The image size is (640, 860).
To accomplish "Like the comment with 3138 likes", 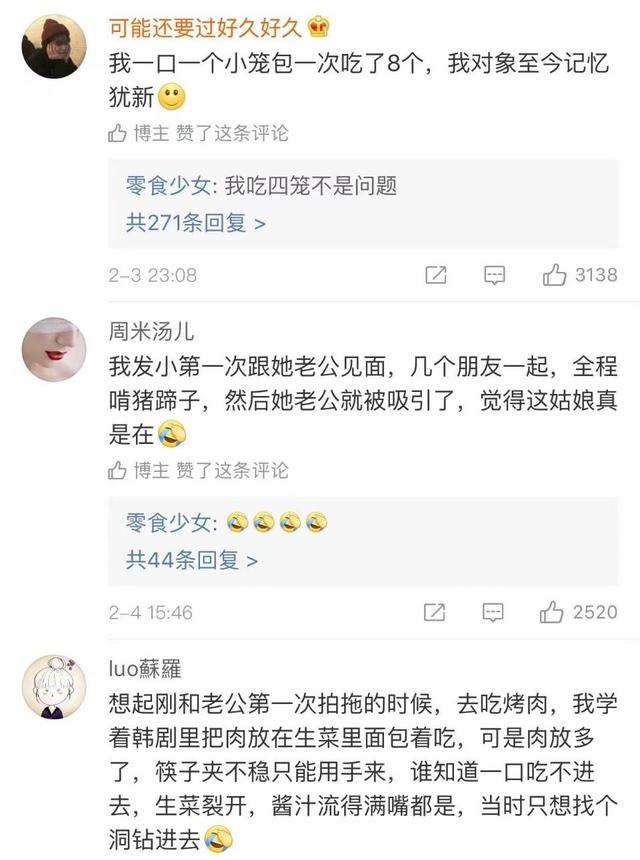I will tap(555, 275).
